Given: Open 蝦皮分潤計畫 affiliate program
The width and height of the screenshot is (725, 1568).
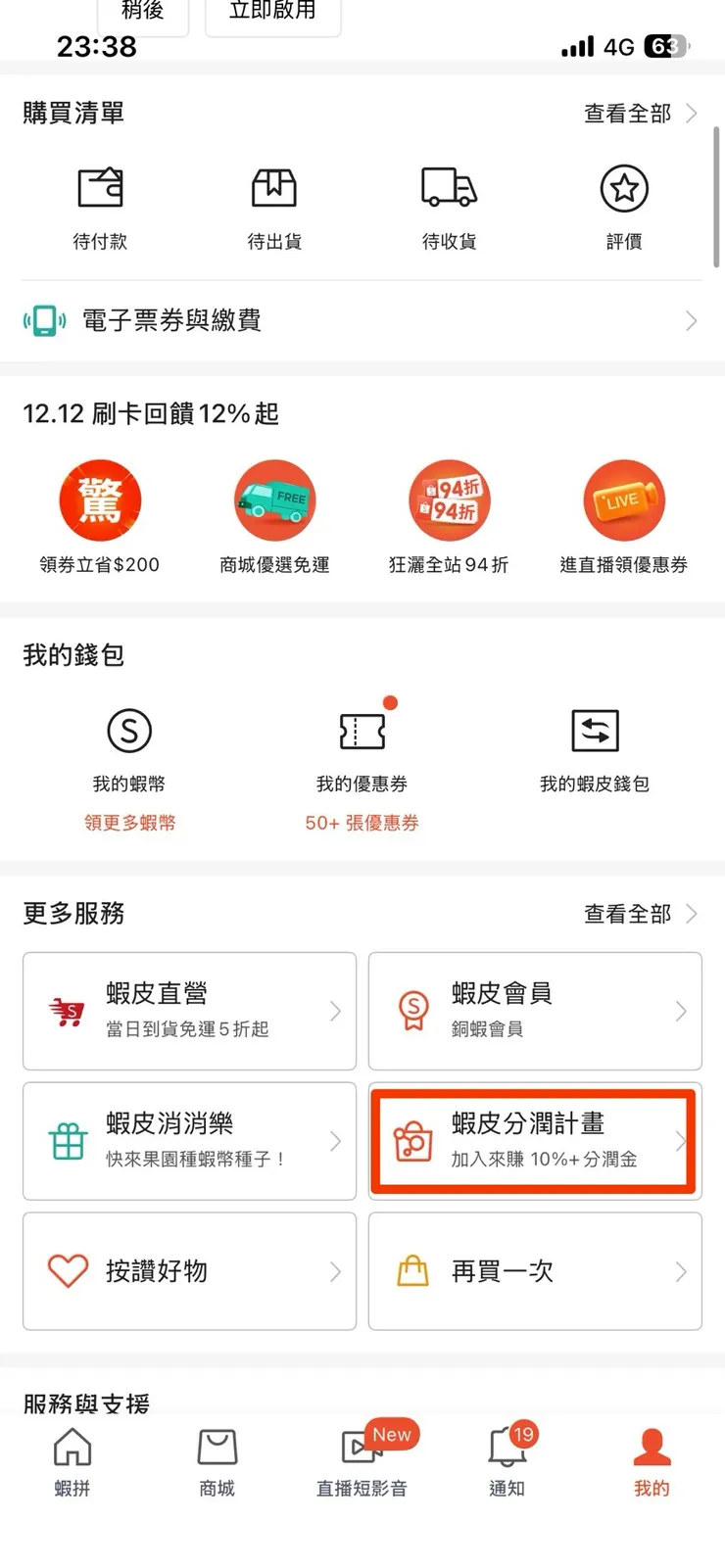Looking at the screenshot, I should (533, 1141).
